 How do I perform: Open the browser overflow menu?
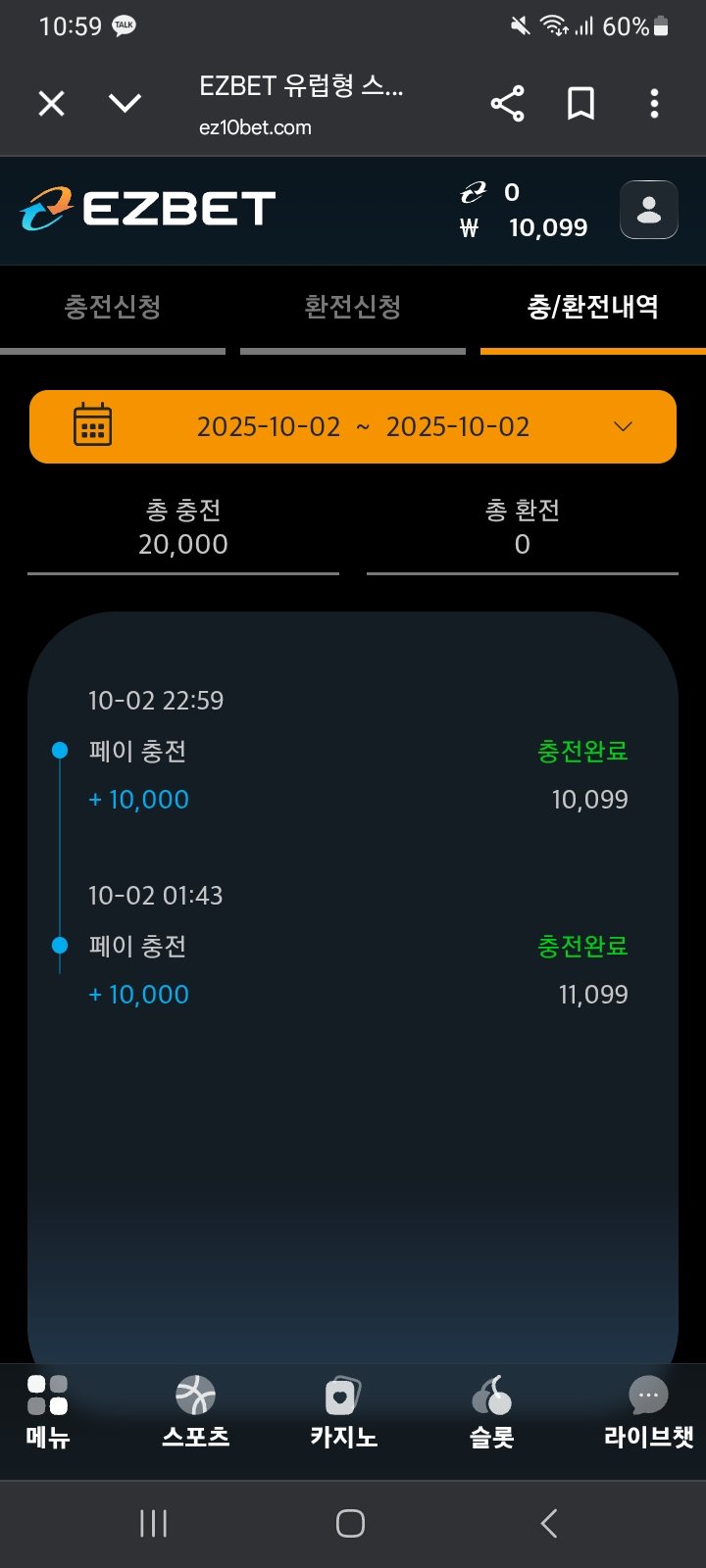[654, 104]
